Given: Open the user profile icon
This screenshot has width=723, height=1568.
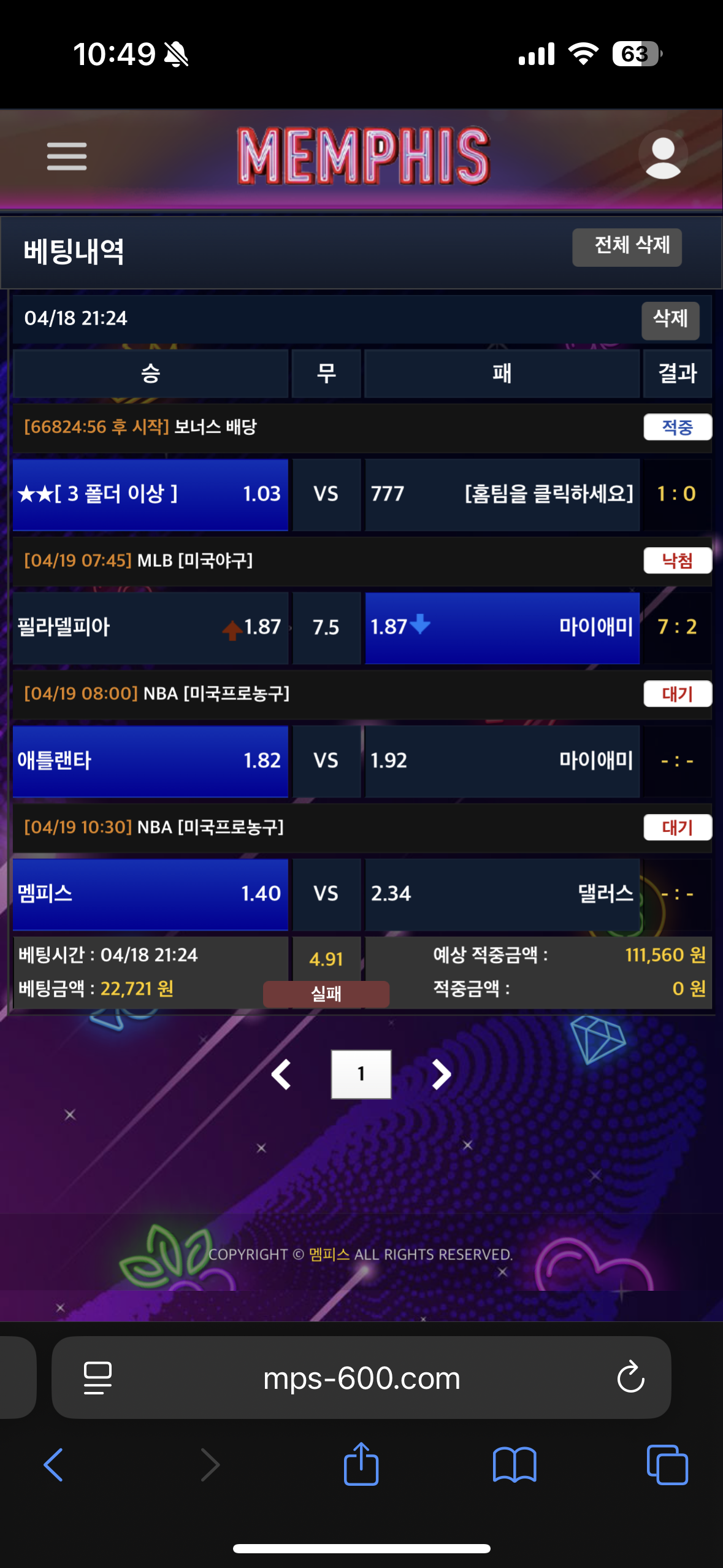Looking at the screenshot, I should [663, 157].
